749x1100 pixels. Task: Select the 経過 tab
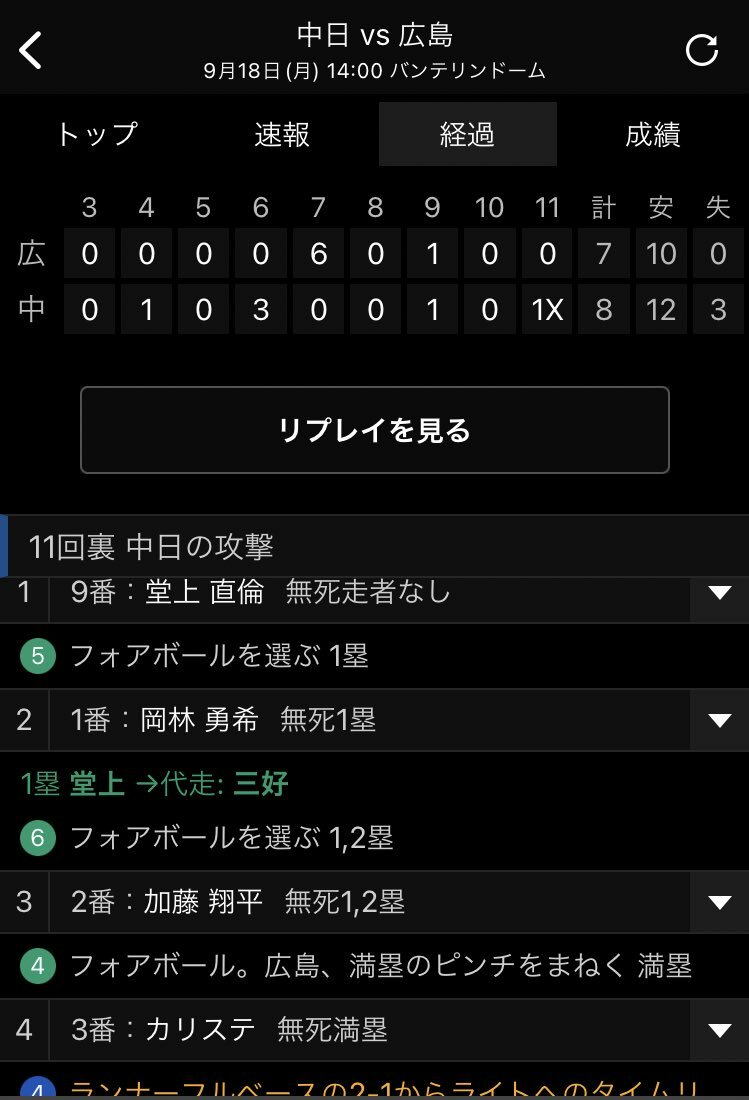point(467,134)
